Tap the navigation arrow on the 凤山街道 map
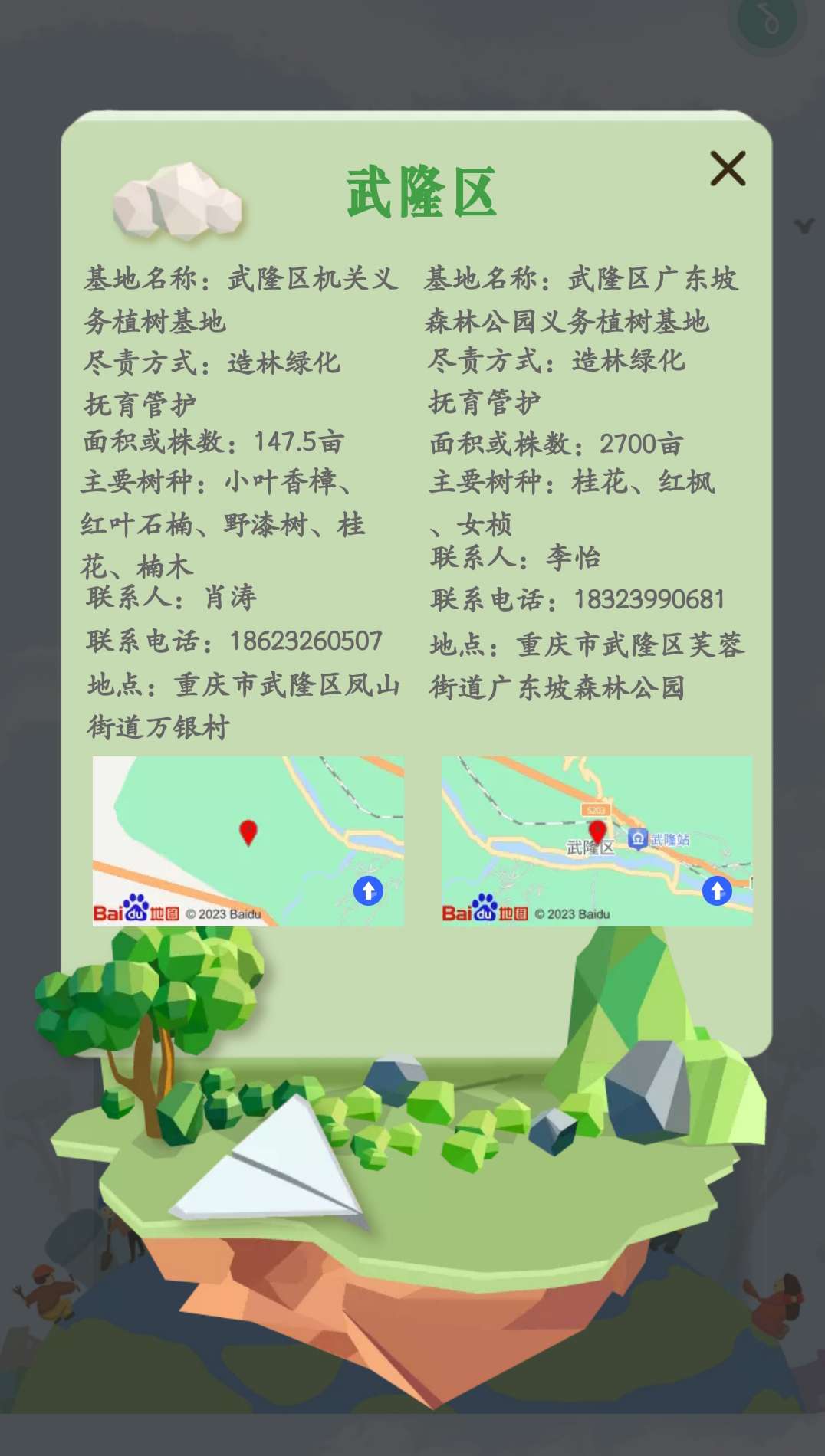The width and height of the screenshot is (825, 1456). (368, 890)
